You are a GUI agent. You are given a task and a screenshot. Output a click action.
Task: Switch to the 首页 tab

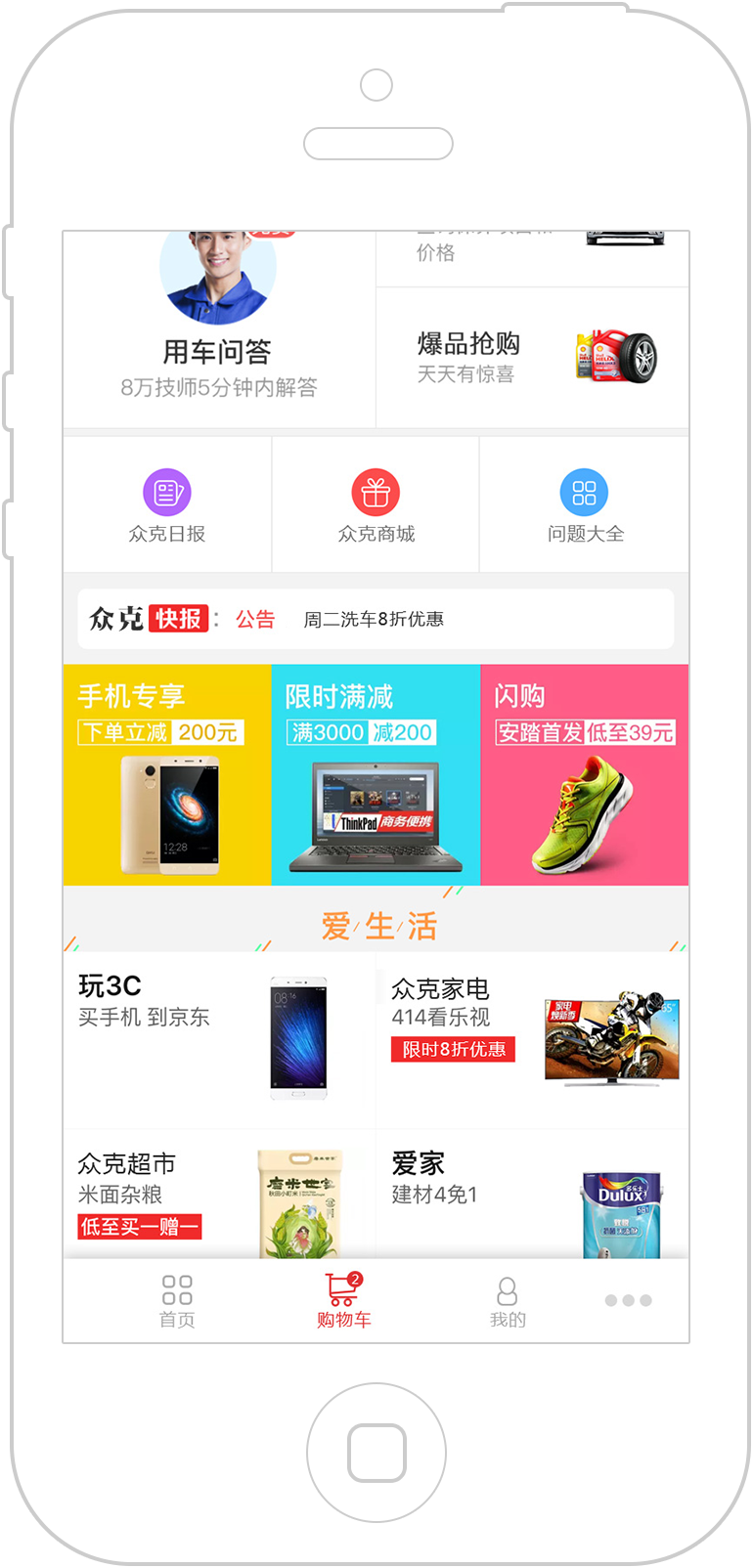click(177, 1301)
